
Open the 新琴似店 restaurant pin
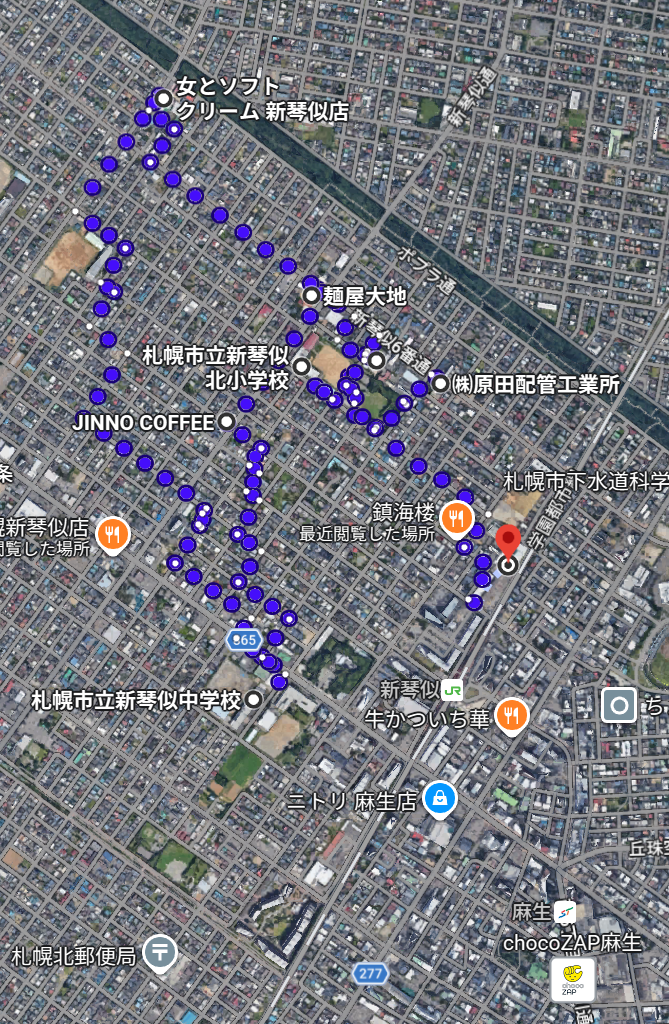point(113,536)
